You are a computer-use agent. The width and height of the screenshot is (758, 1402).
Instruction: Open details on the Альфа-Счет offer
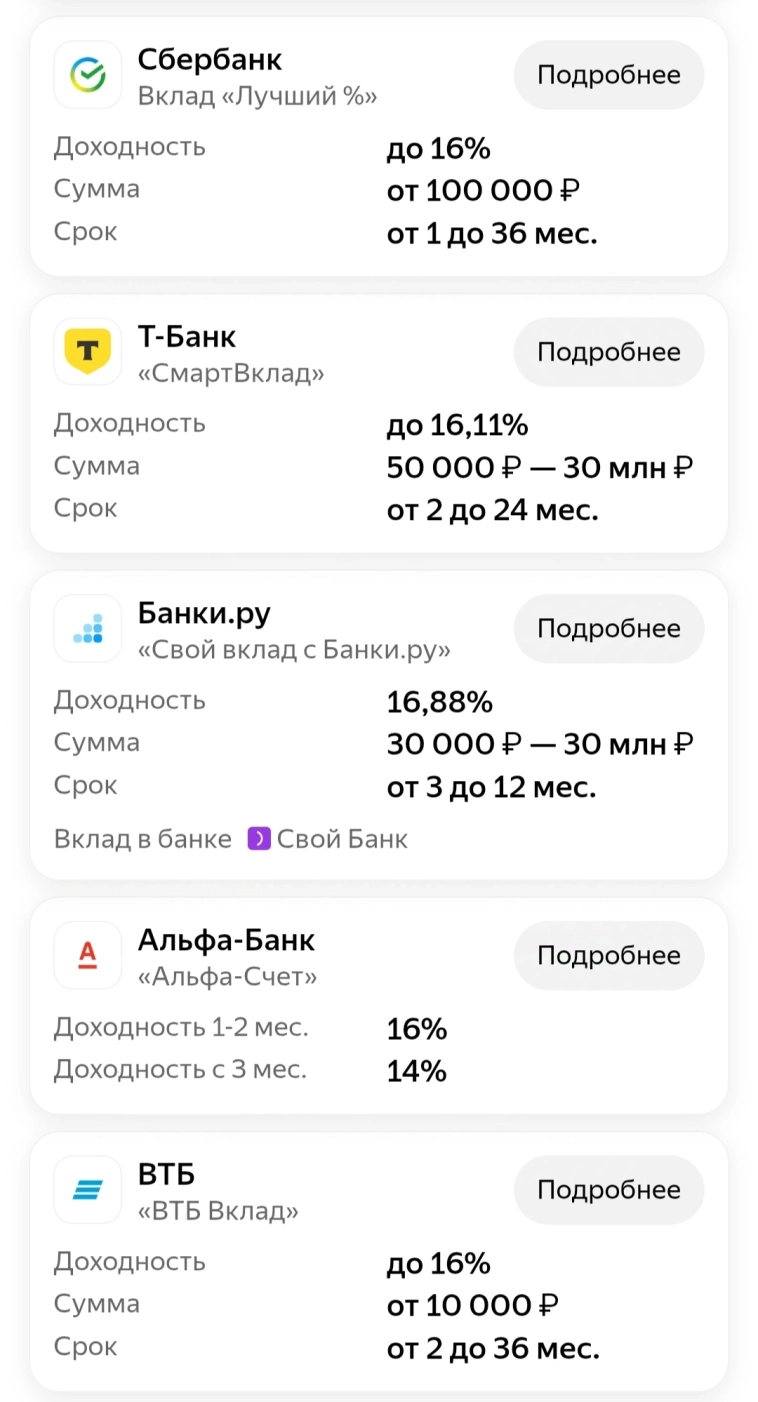[x=608, y=955]
